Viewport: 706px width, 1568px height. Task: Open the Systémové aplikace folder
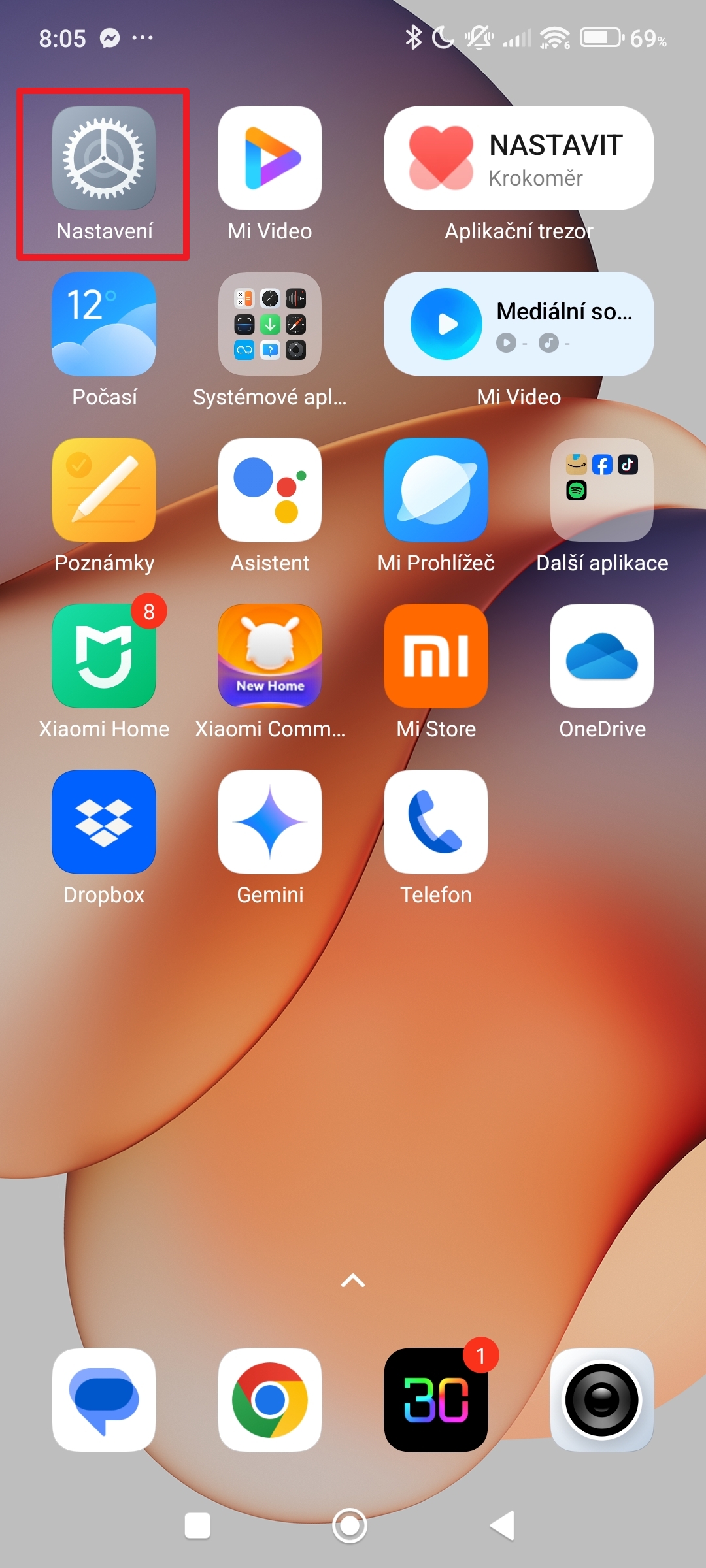click(x=269, y=325)
